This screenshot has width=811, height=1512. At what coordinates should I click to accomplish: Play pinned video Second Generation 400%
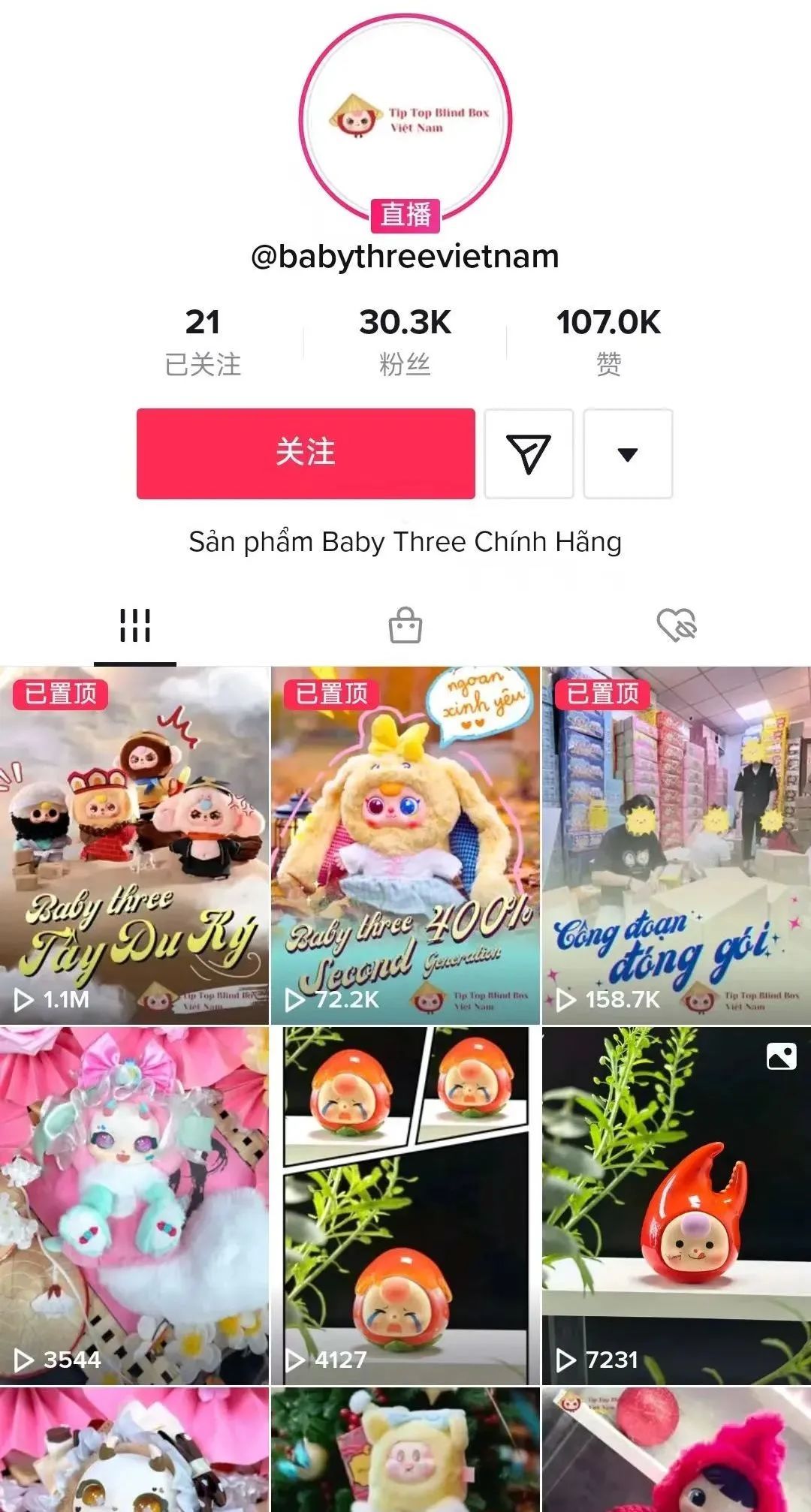click(405, 845)
